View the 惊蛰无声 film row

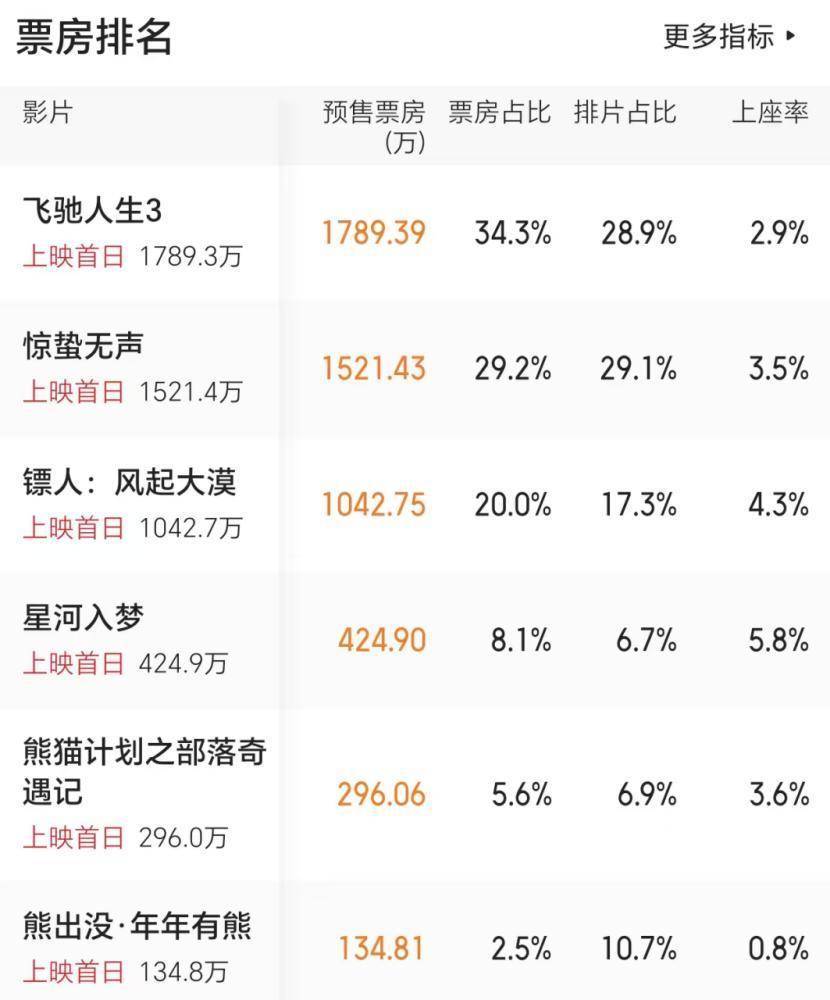click(84, 346)
